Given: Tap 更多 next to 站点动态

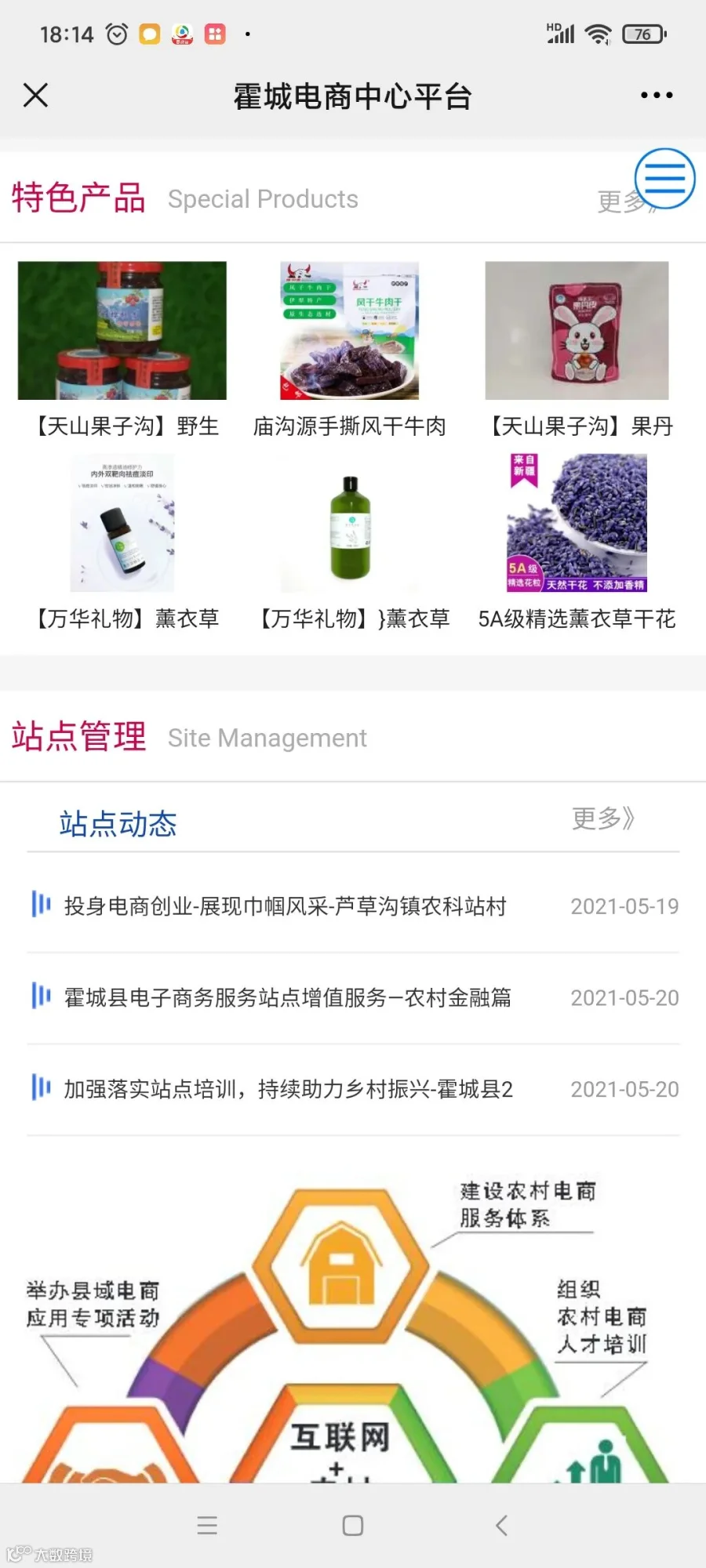Looking at the screenshot, I should pyautogui.click(x=602, y=818).
